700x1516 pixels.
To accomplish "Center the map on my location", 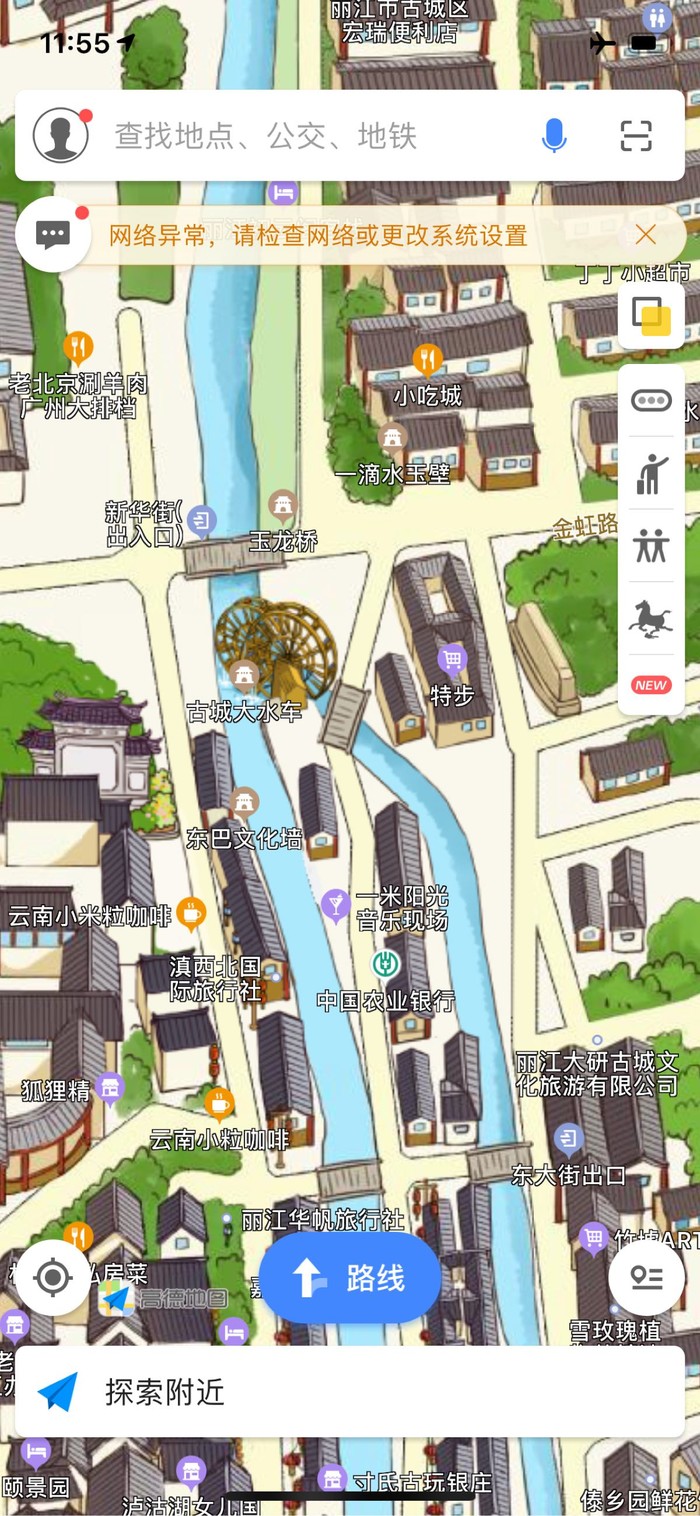I will click(53, 1277).
